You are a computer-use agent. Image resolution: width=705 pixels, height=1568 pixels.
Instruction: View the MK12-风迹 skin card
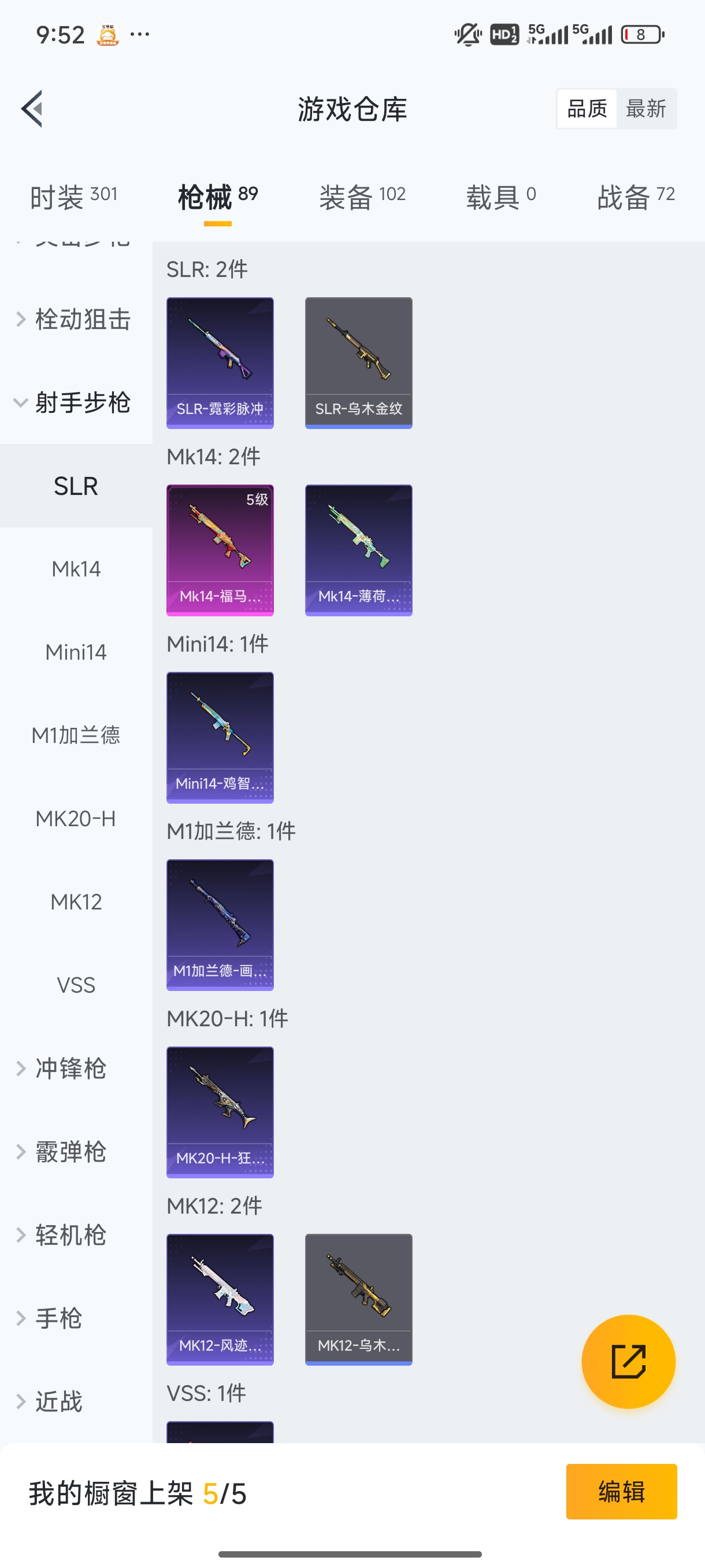(220, 1300)
